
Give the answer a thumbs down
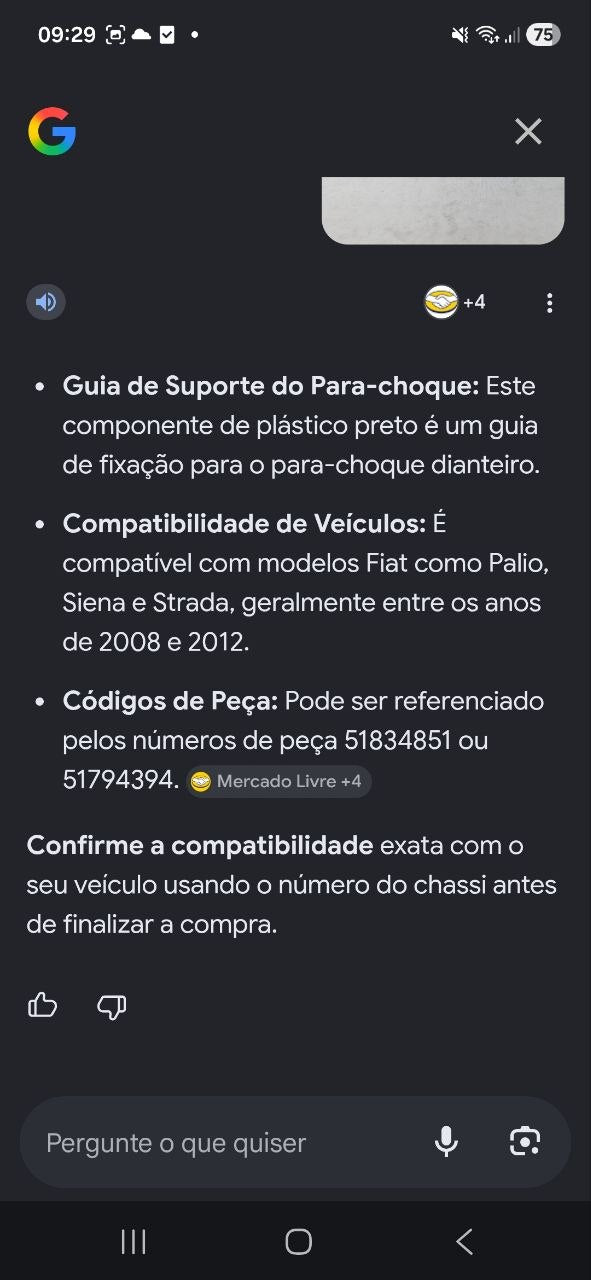(x=111, y=1006)
